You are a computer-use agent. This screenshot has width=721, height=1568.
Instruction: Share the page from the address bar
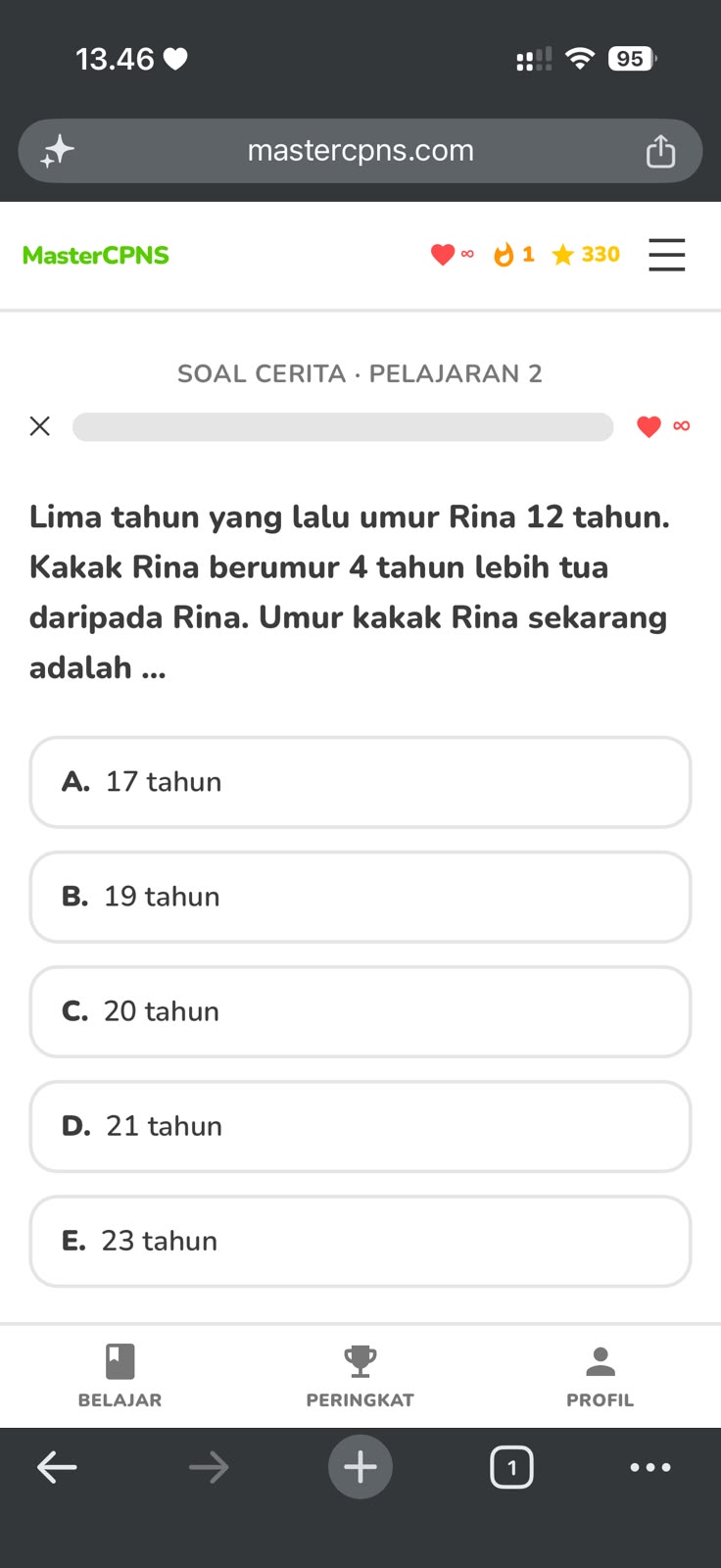pyautogui.click(x=660, y=151)
